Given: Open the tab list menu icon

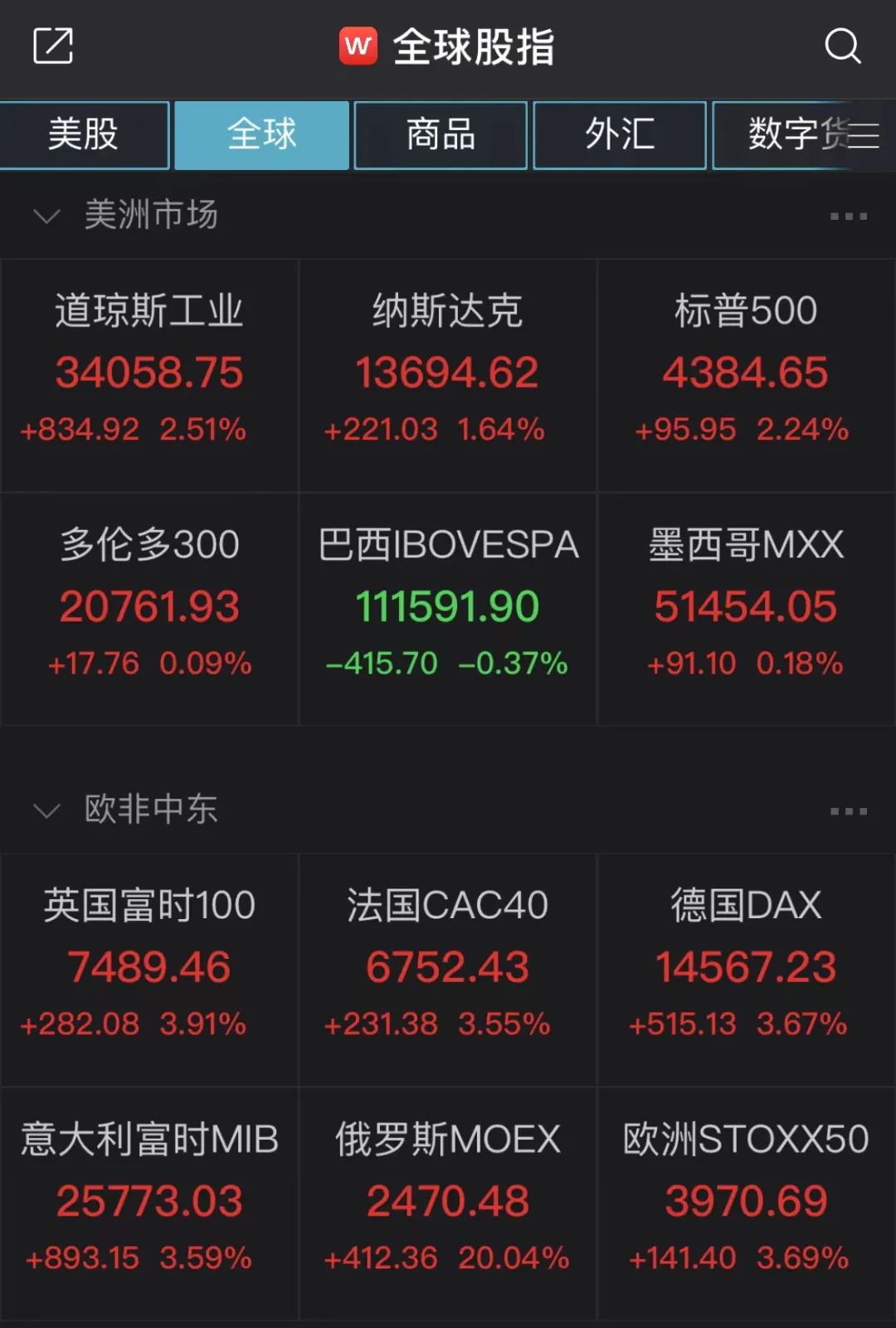Looking at the screenshot, I should pos(863,135).
